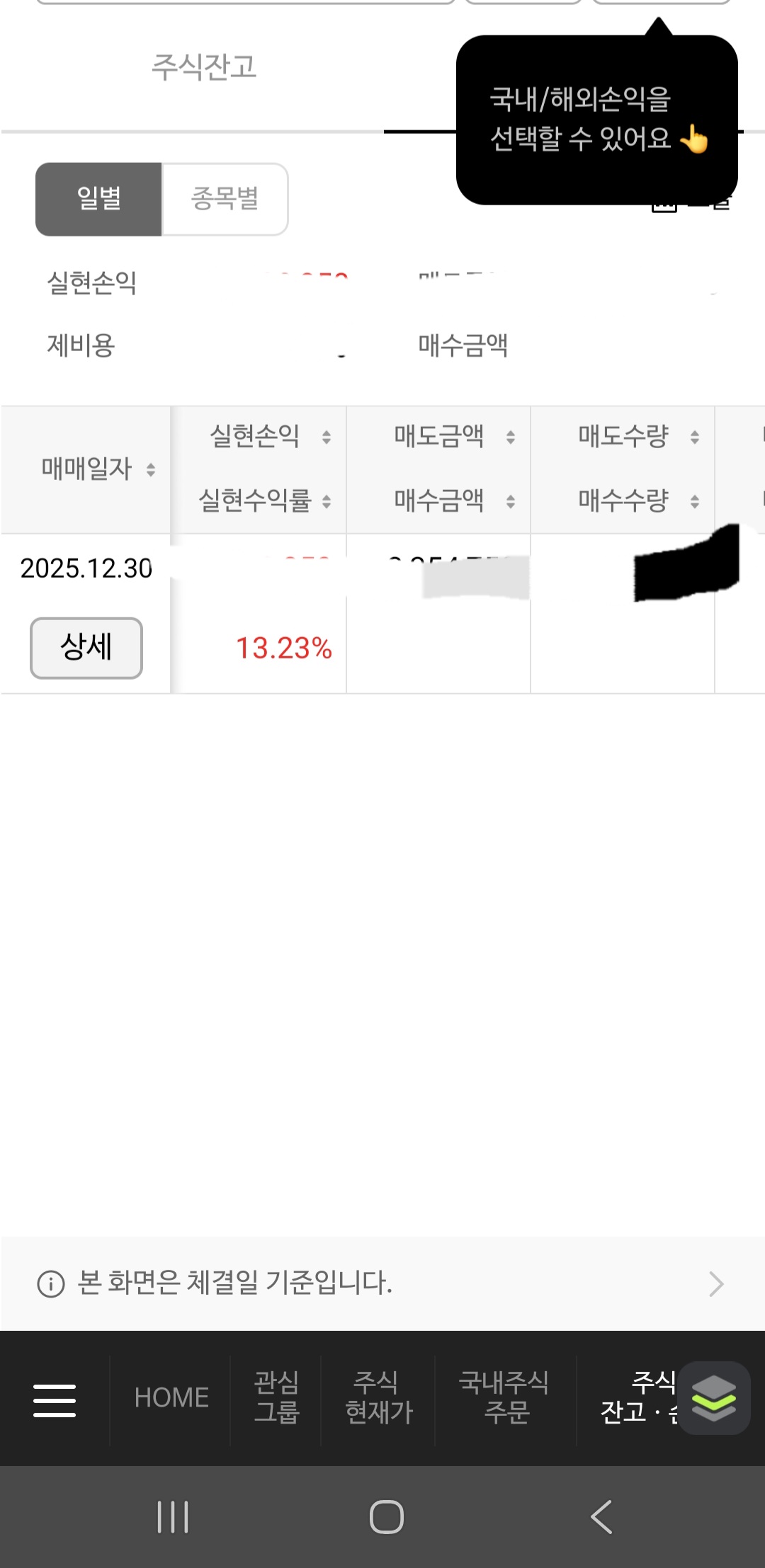The width and height of the screenshot is (765, 1568).
Task: Open recent apps
Action: [x=173, y=1517]
